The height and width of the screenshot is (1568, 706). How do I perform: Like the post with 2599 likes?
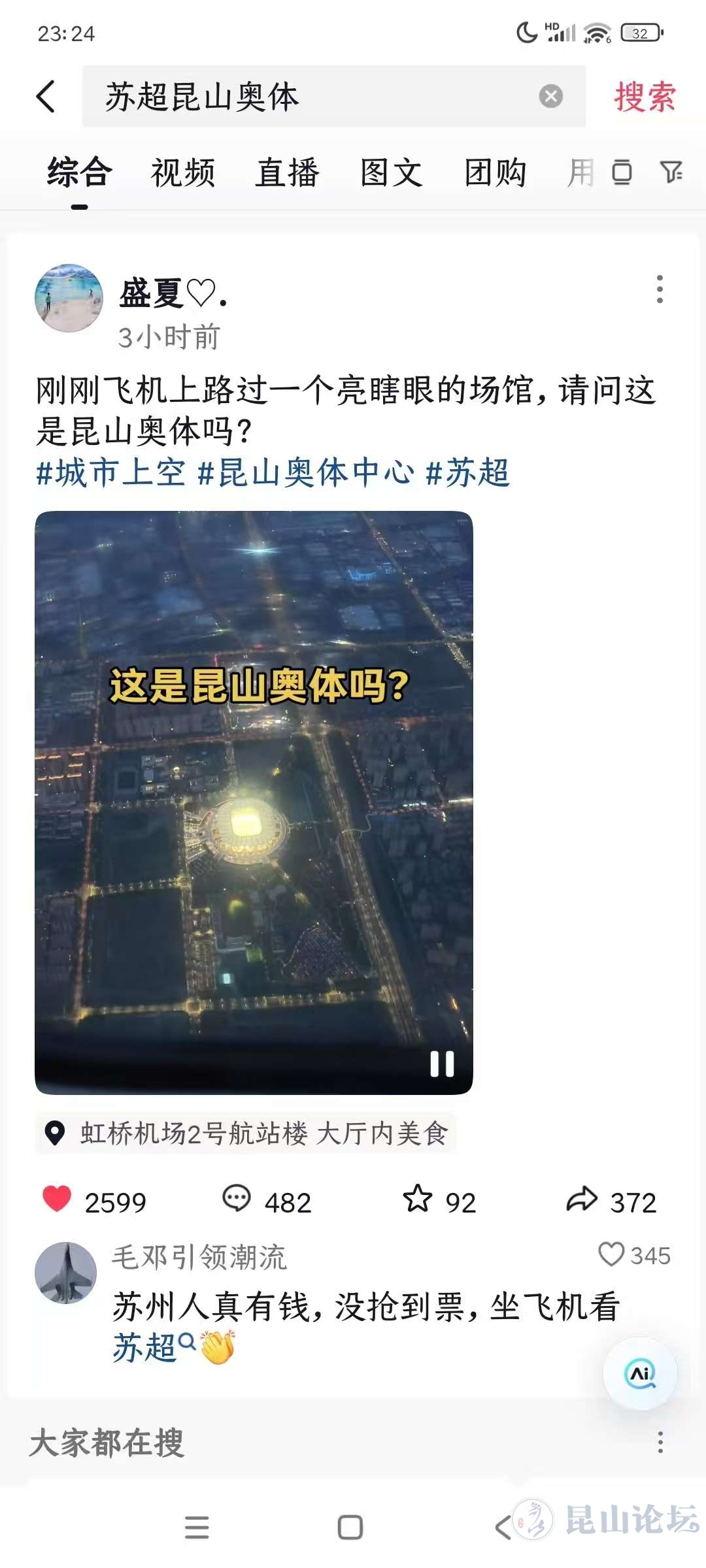click(x=58, y=1200)
